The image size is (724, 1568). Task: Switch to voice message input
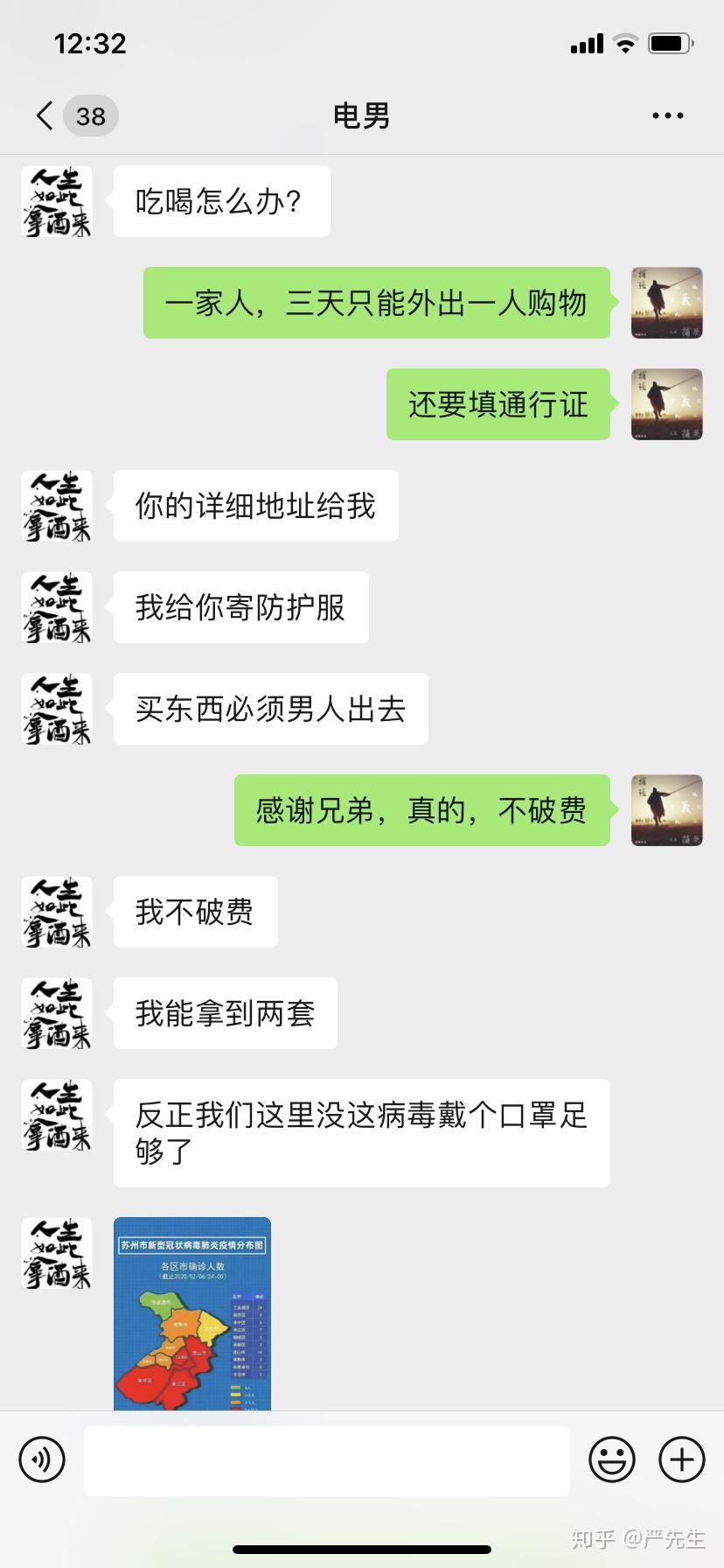(42, 1459)
